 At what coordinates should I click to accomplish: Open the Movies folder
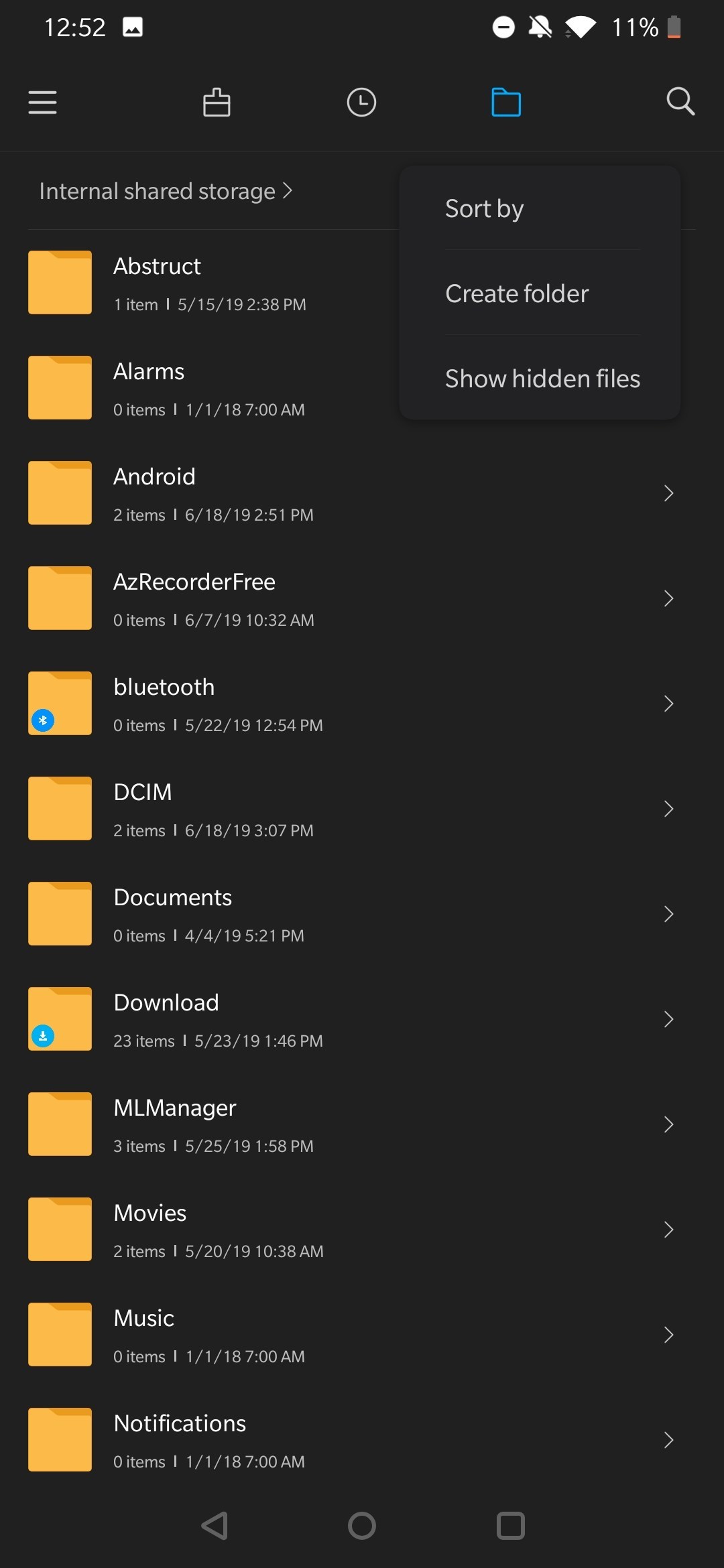[362, 1230]
